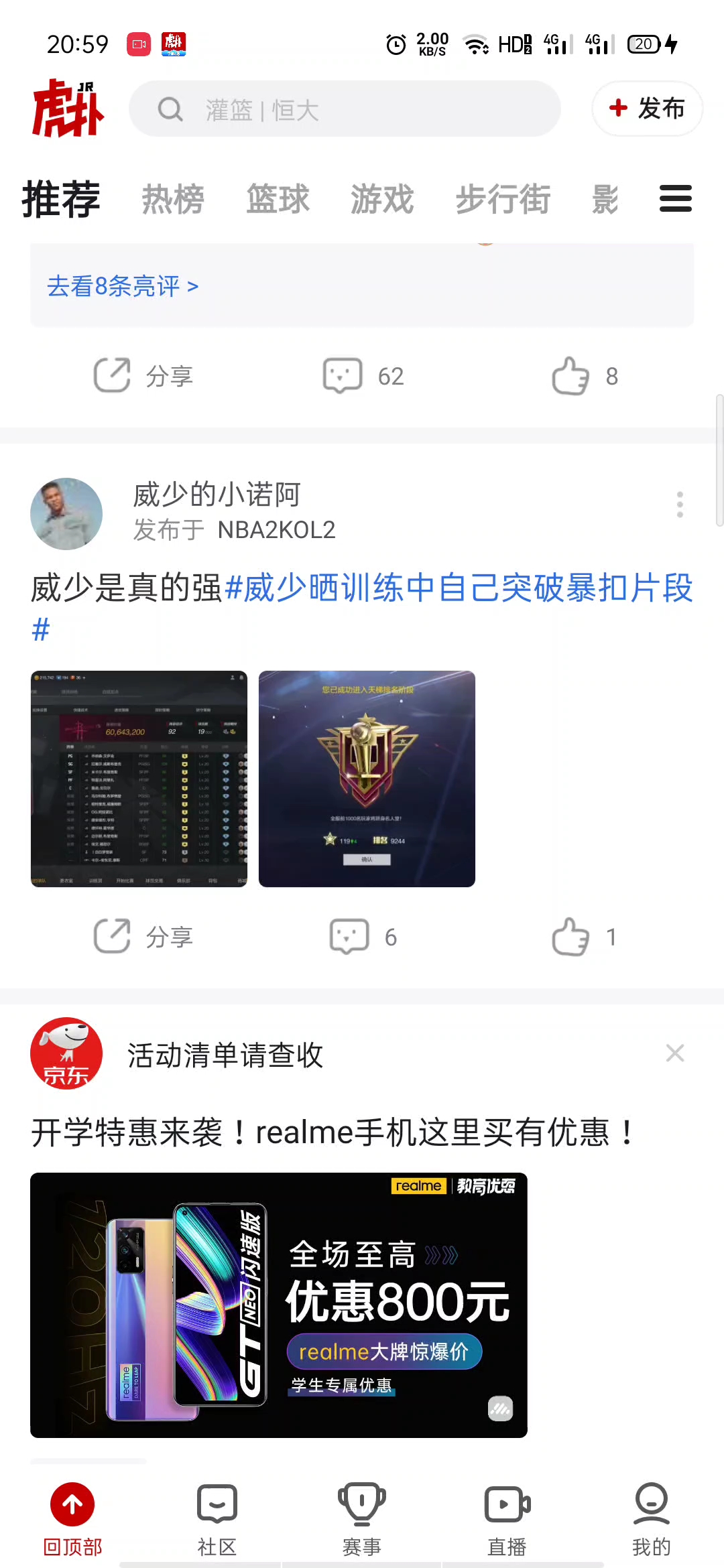The image size is (724, 1568).
Task: Go to the 社区 tab
Action: coord(217,1519)
